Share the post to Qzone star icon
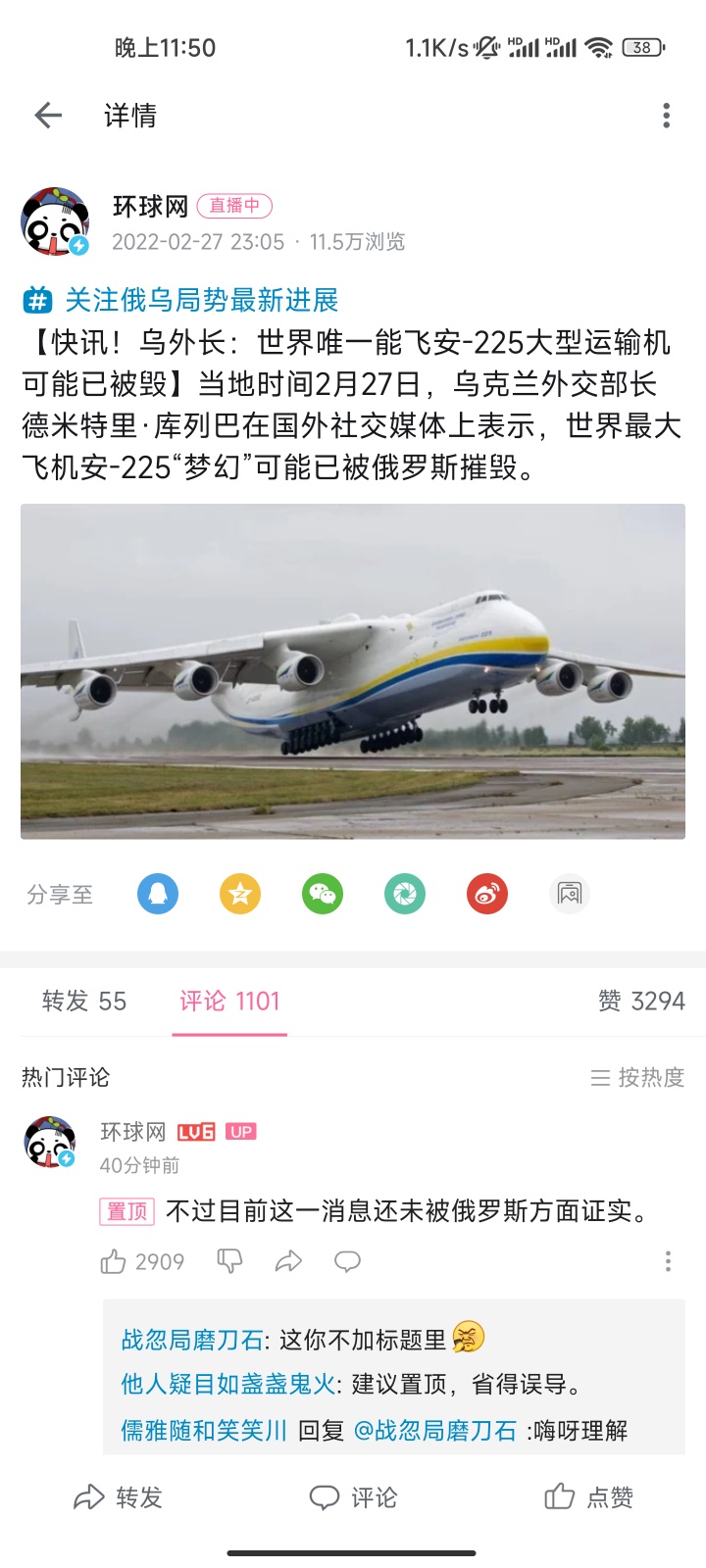 [x=240, y=894]
